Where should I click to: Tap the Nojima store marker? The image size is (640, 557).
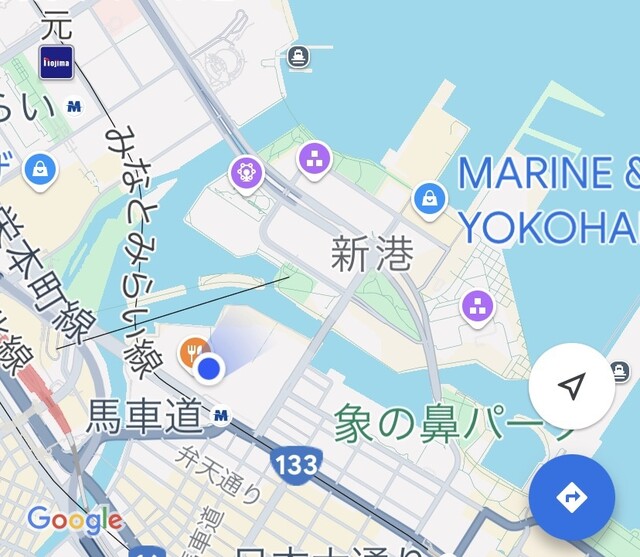[x=56, y=63]
